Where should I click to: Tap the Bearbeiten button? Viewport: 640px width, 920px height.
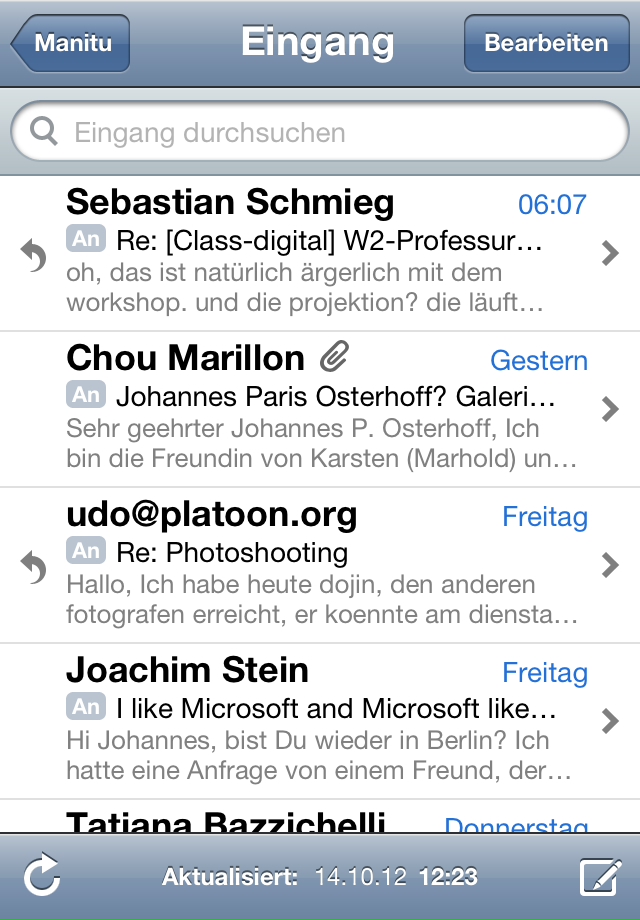(x=546, y=44)
